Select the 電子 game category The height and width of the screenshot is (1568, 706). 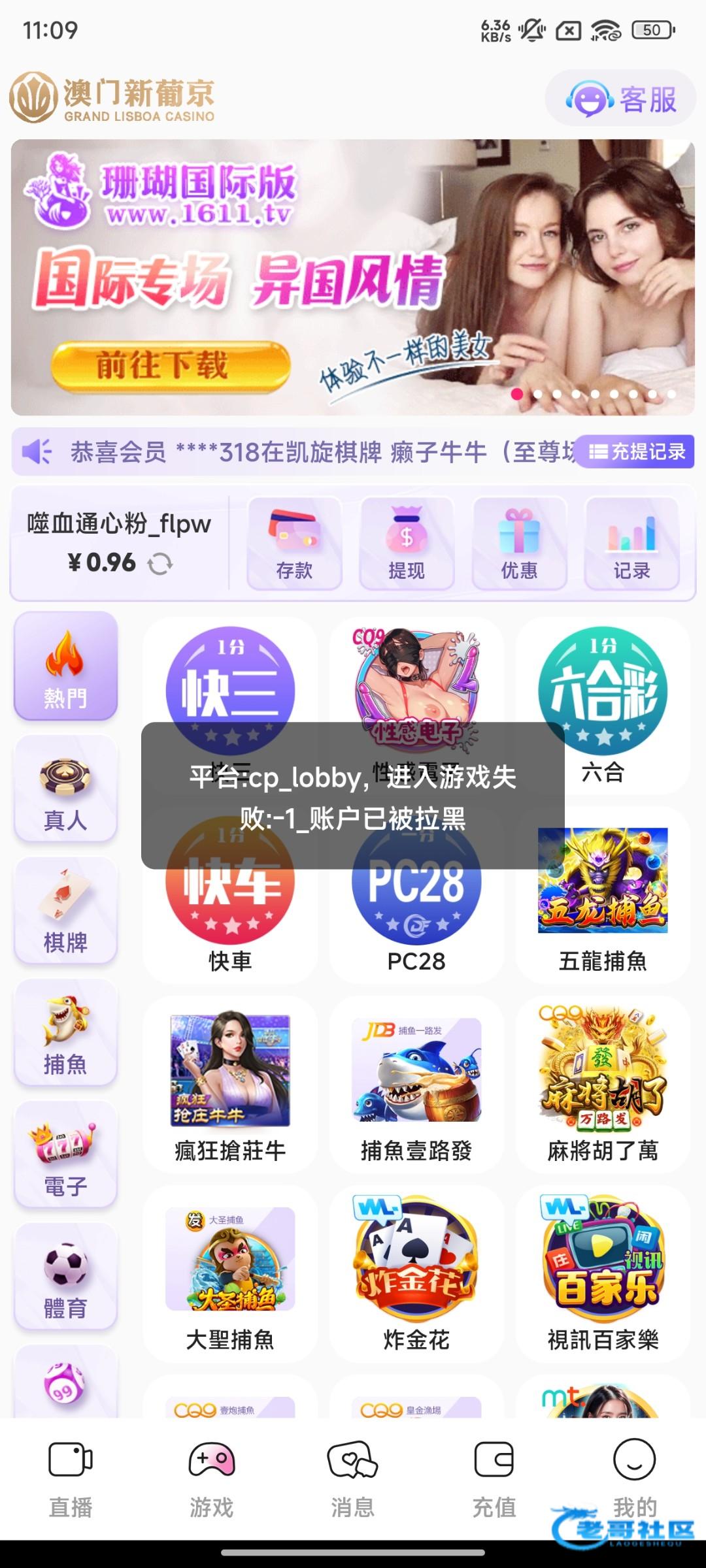(x=65, y=1155)
